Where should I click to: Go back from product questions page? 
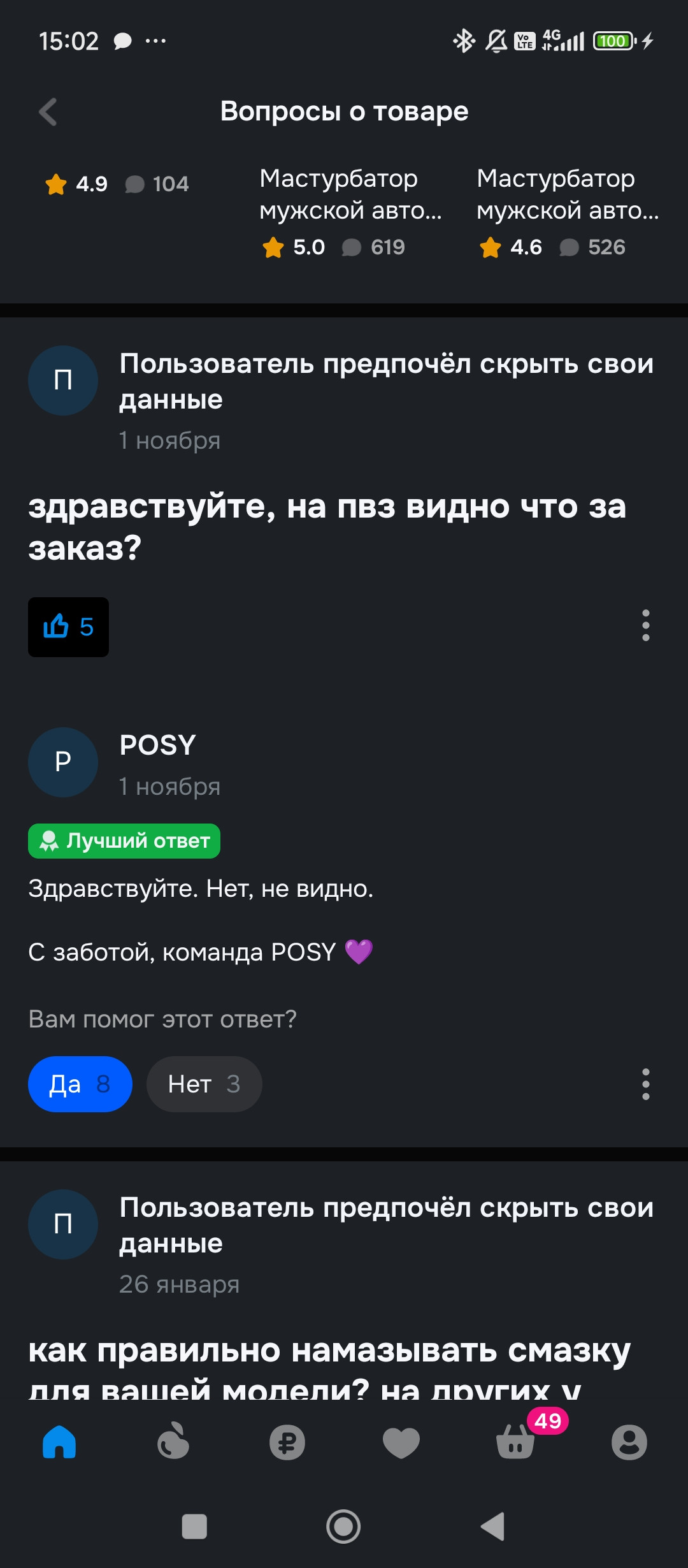coord(48,112)
